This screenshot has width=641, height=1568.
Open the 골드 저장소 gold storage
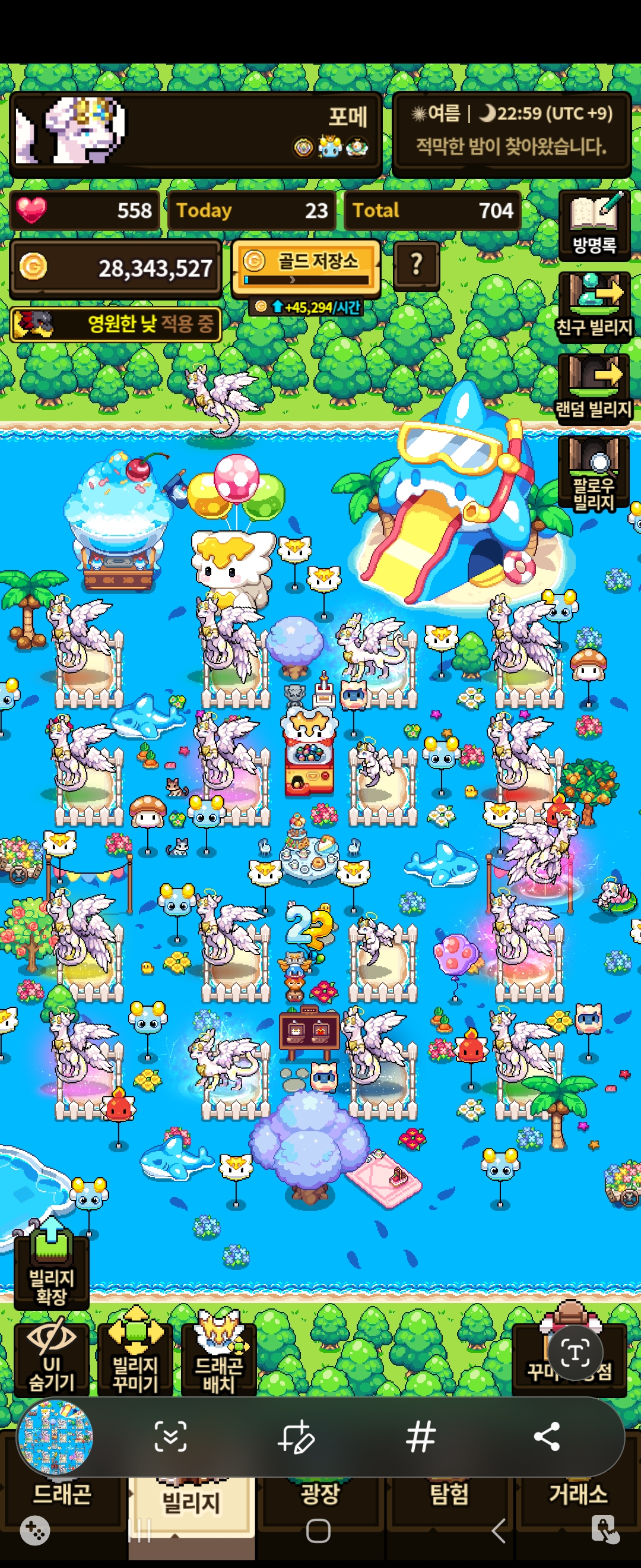[x=306, y=268]
